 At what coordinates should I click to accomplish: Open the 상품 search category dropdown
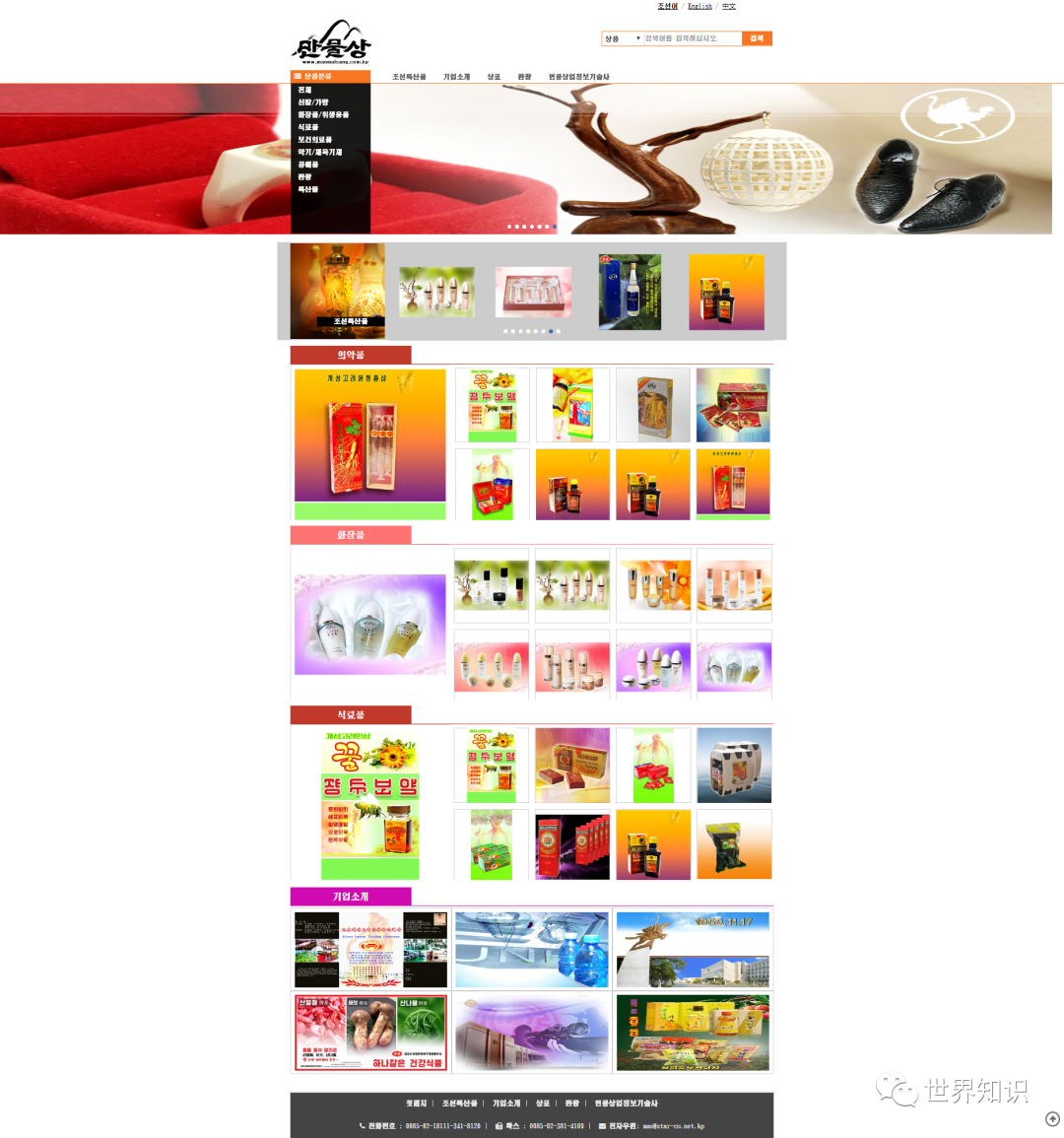pos(622,38)
